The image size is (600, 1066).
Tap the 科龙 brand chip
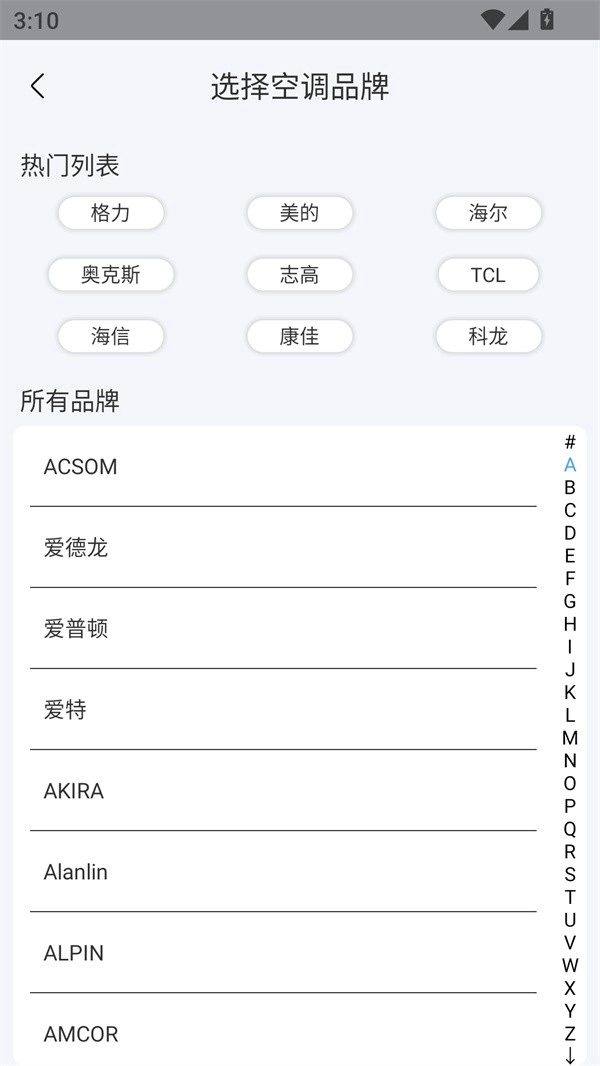pos(488,336)
